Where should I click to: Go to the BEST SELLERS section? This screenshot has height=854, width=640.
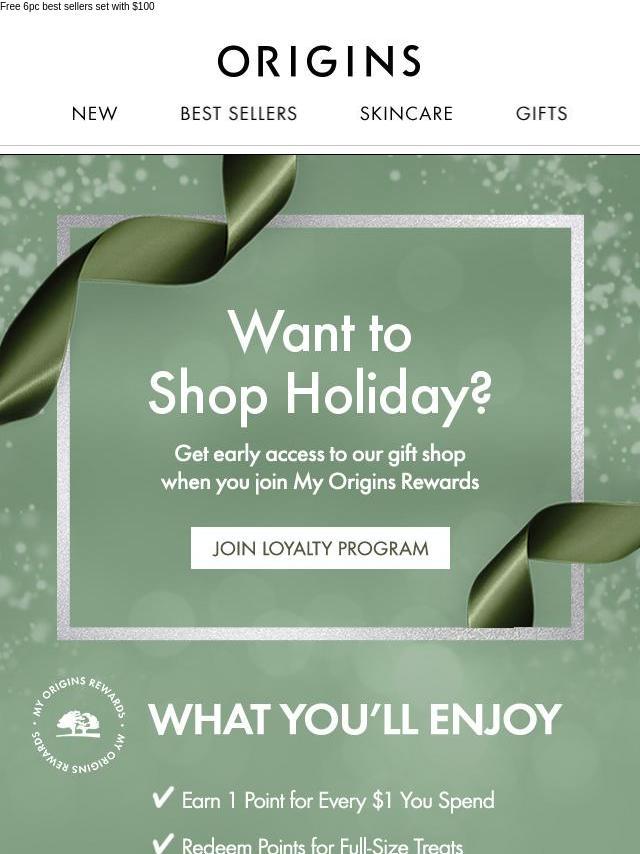tap(238, 114)
